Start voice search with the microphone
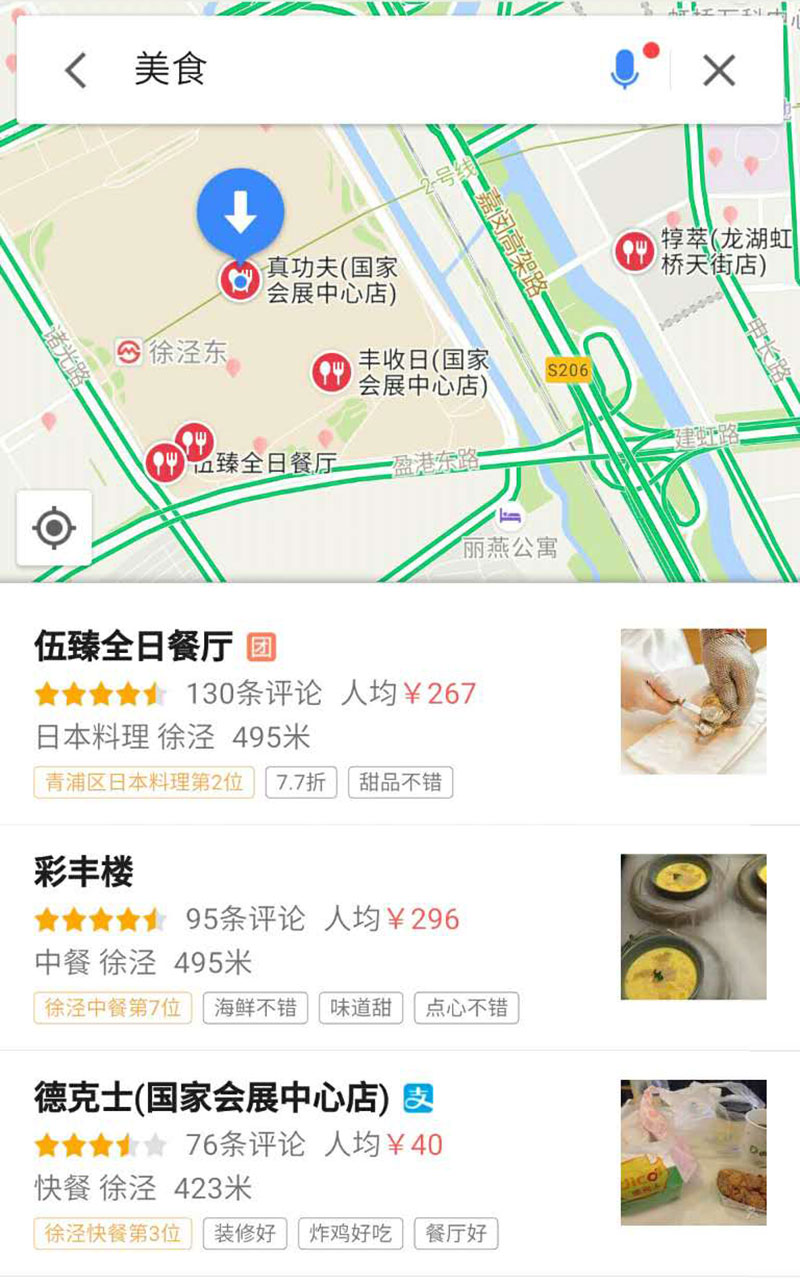Screen dimensions: 800x1286 pos(625,70)
